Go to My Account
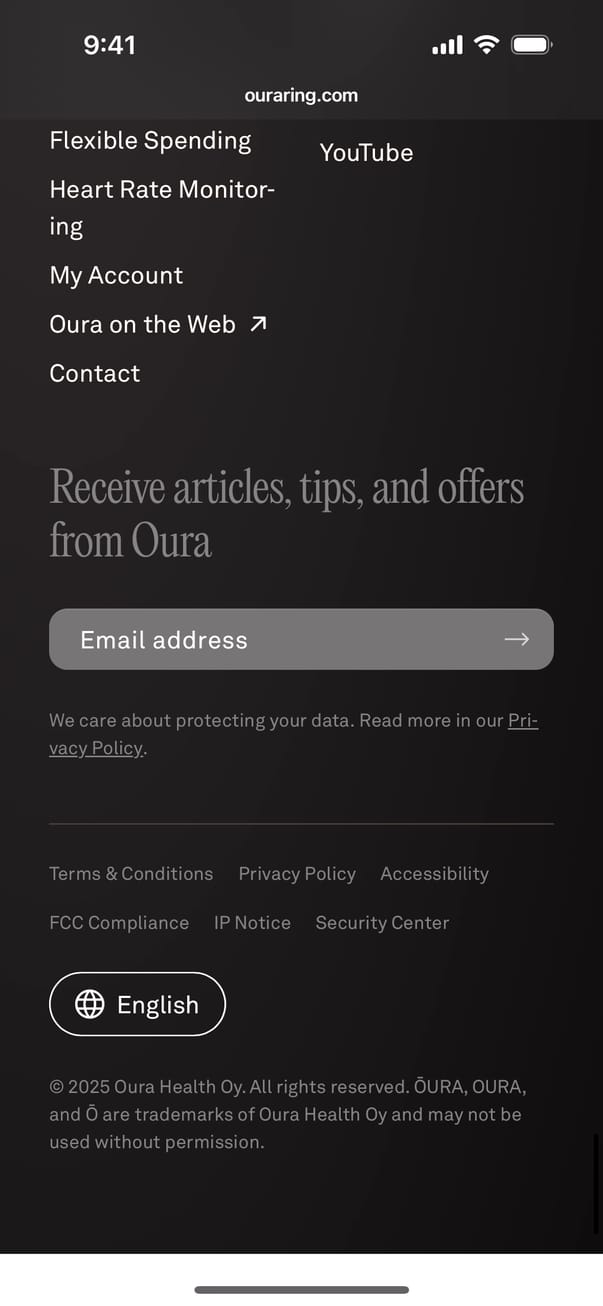Viewport: 603px width, 1306px height. 116,276
